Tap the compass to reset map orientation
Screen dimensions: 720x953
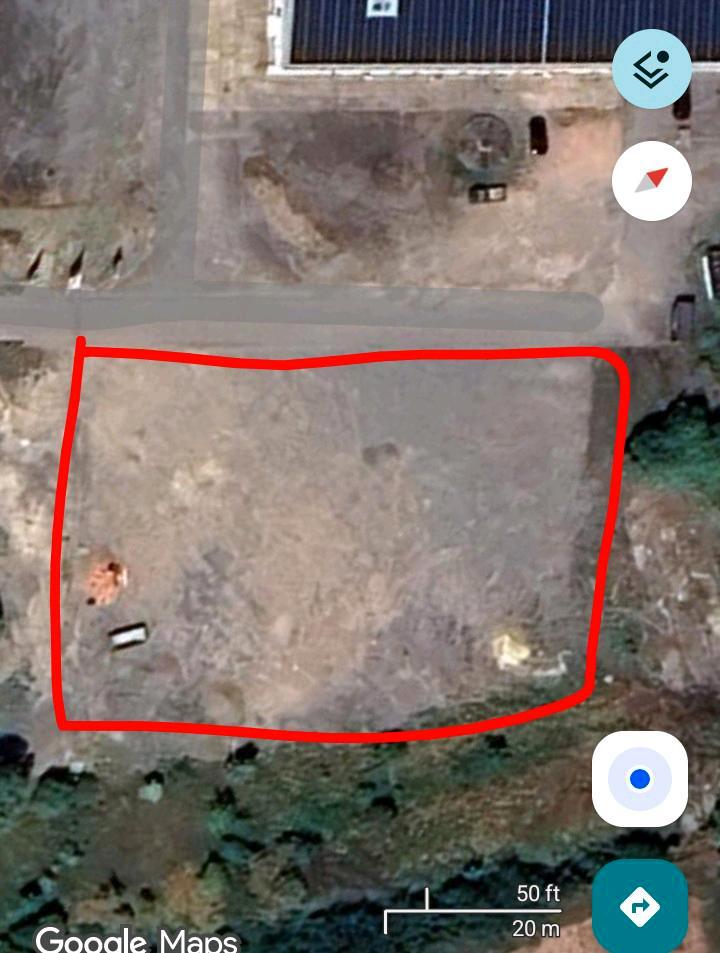652,181
